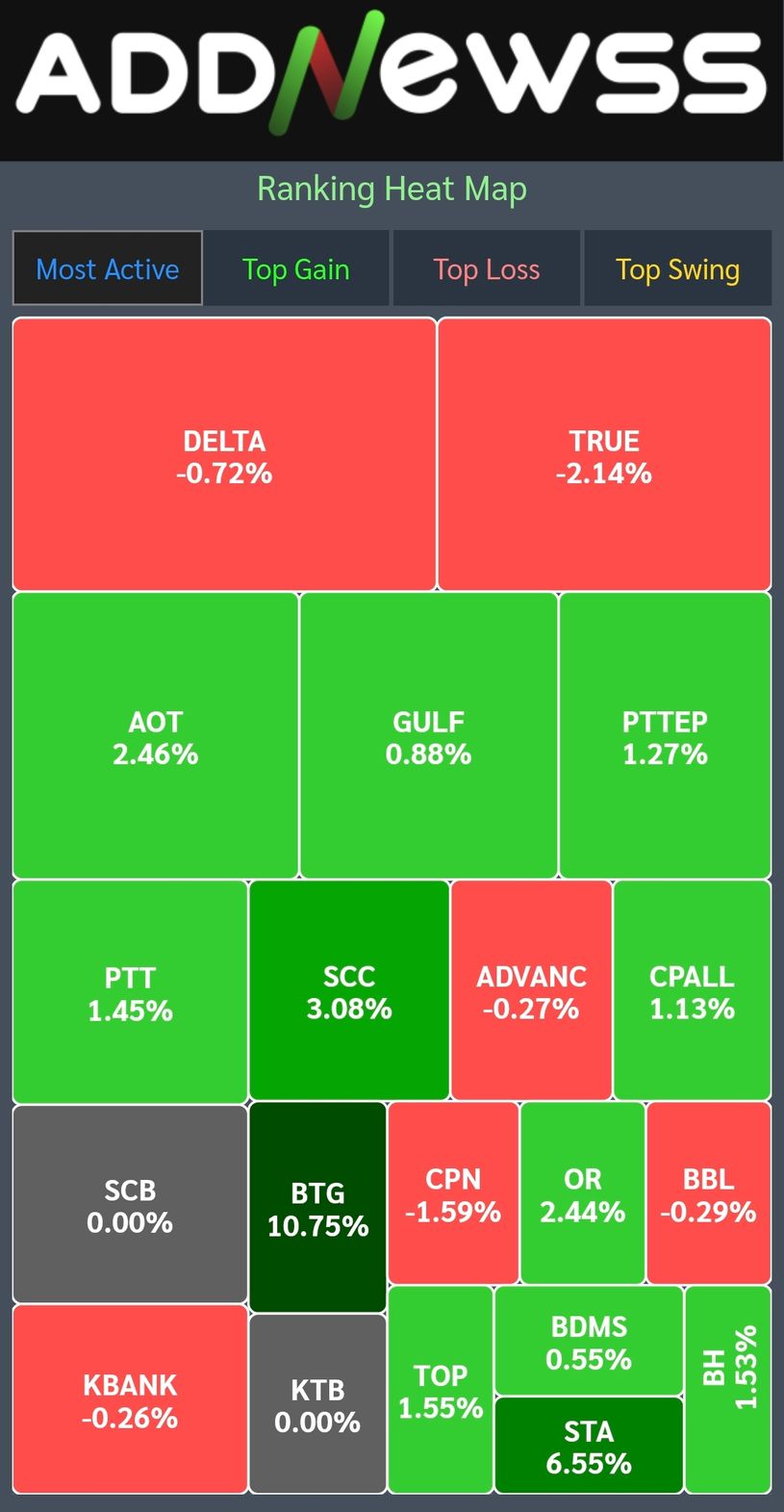
Task: Open the PTT tile
Action: [130, 992]
